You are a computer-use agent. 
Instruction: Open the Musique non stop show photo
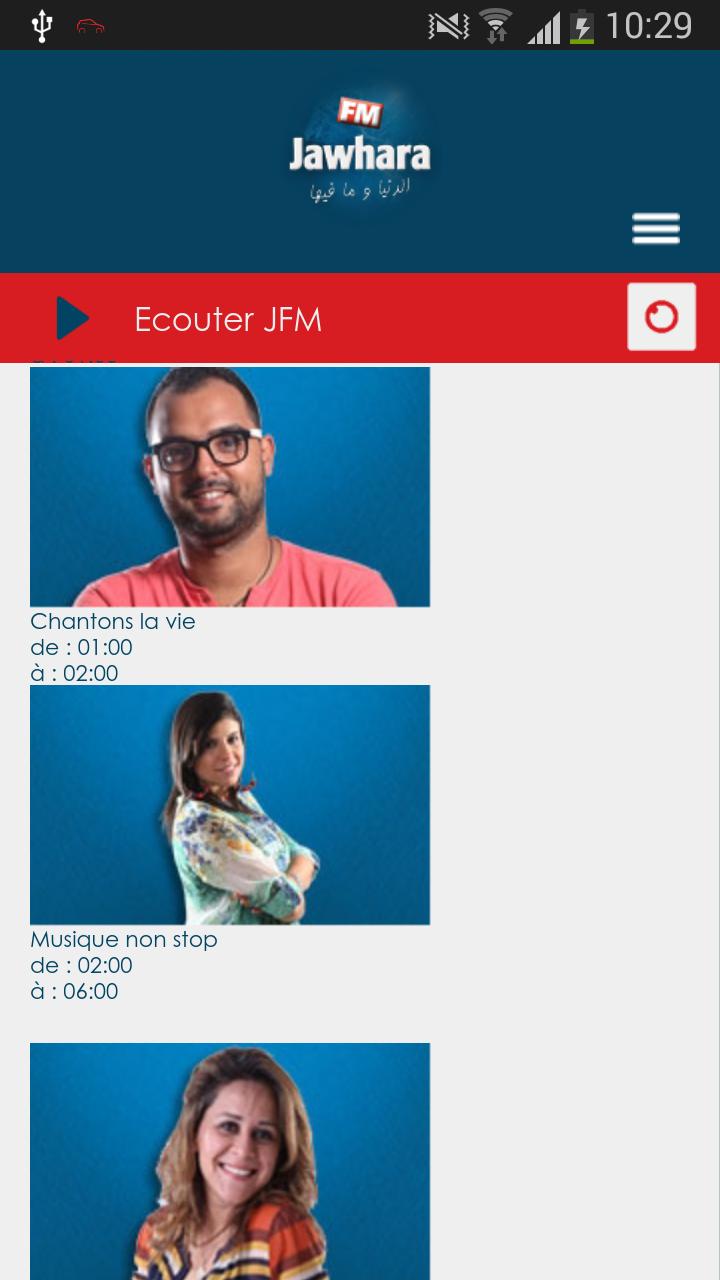click(x=230, y=805)
